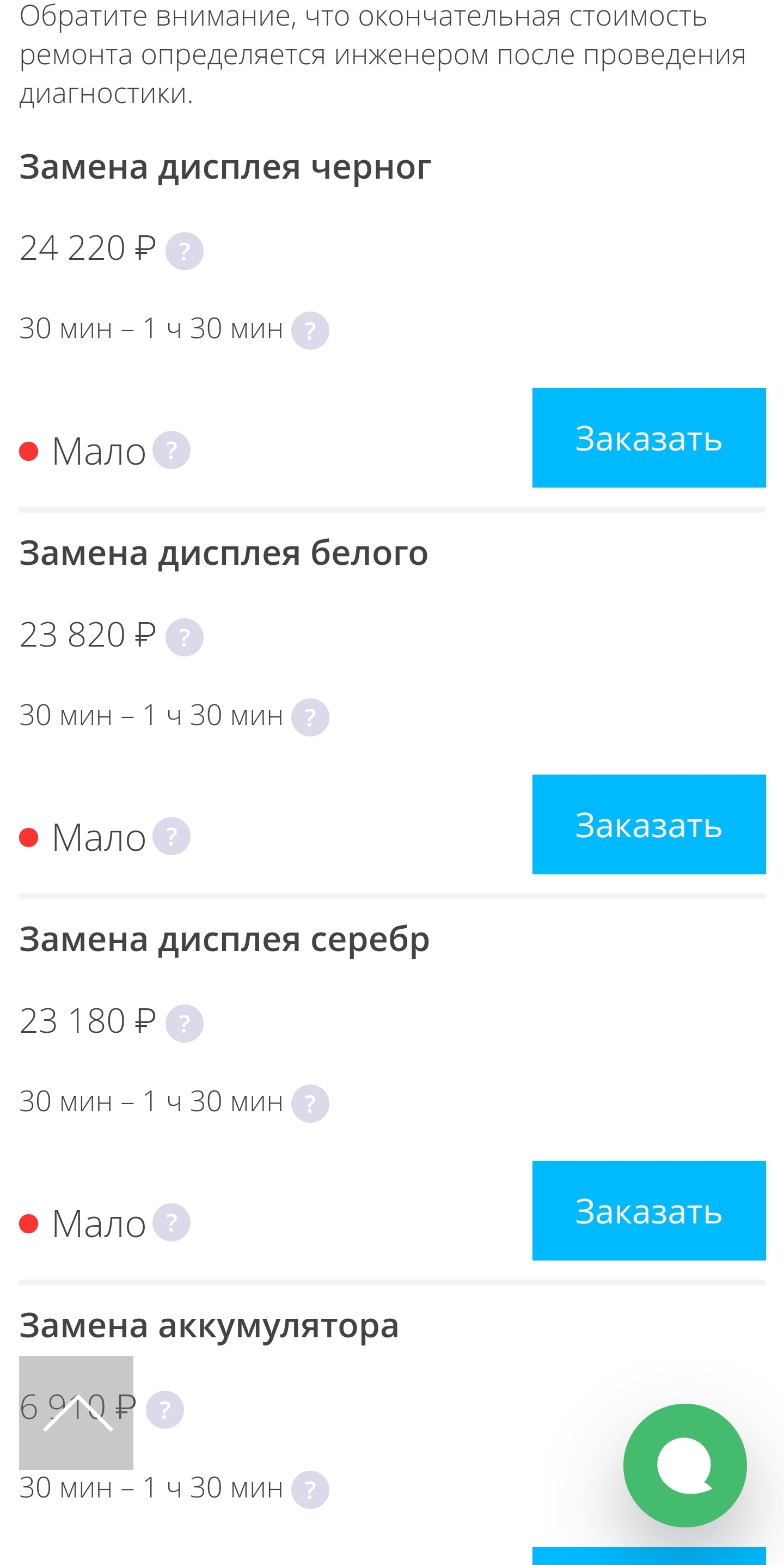Order silver display replacement for 23 180 ₽
Screen dimensions: 784x1565
point(648,1210)
